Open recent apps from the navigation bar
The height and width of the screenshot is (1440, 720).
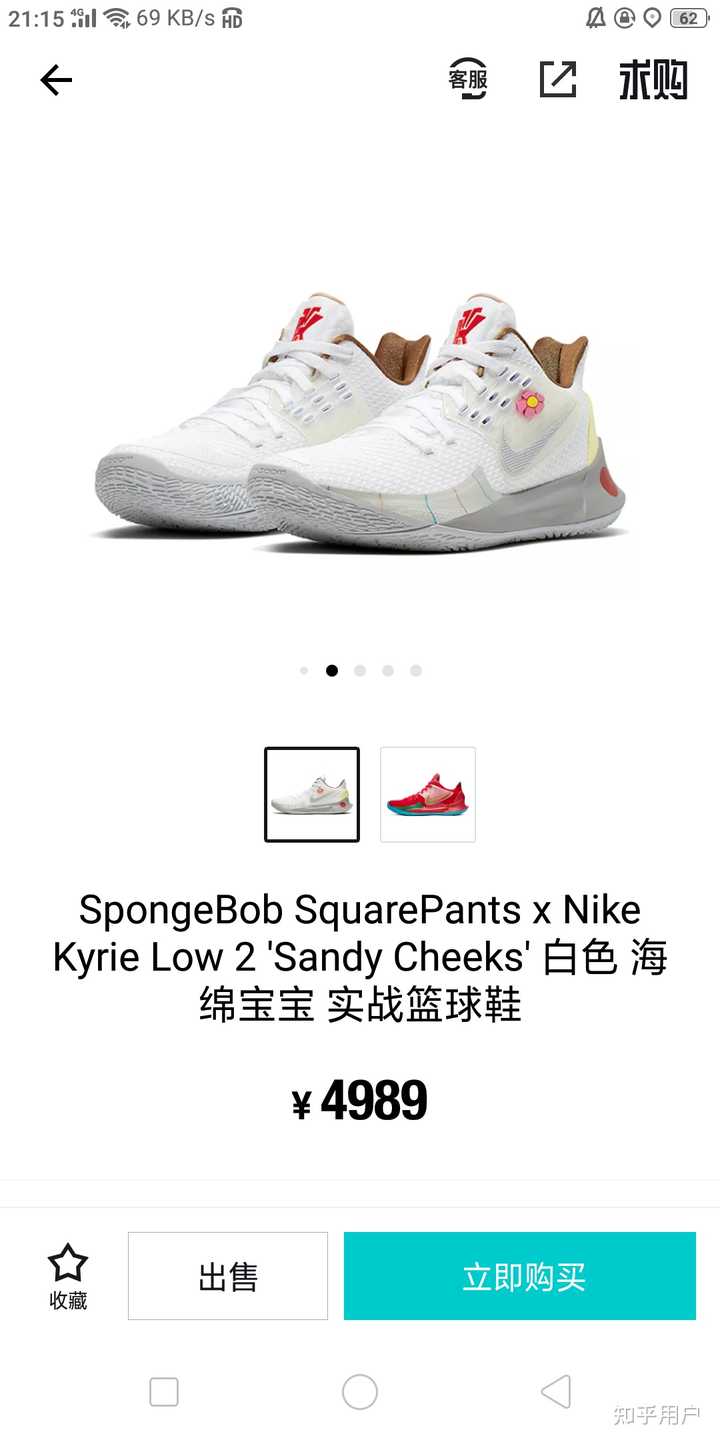pos(164,1392)
